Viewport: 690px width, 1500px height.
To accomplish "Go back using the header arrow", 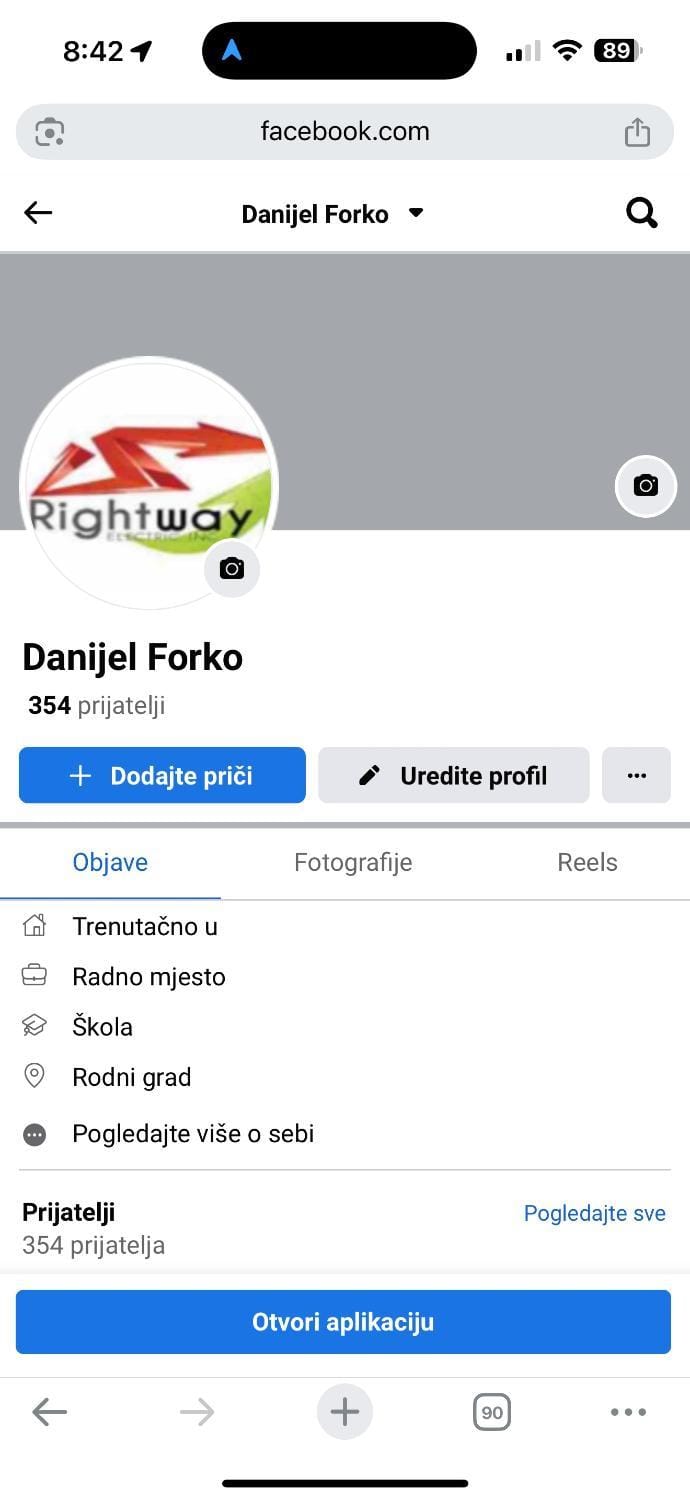I will click(x=38, y=212).
